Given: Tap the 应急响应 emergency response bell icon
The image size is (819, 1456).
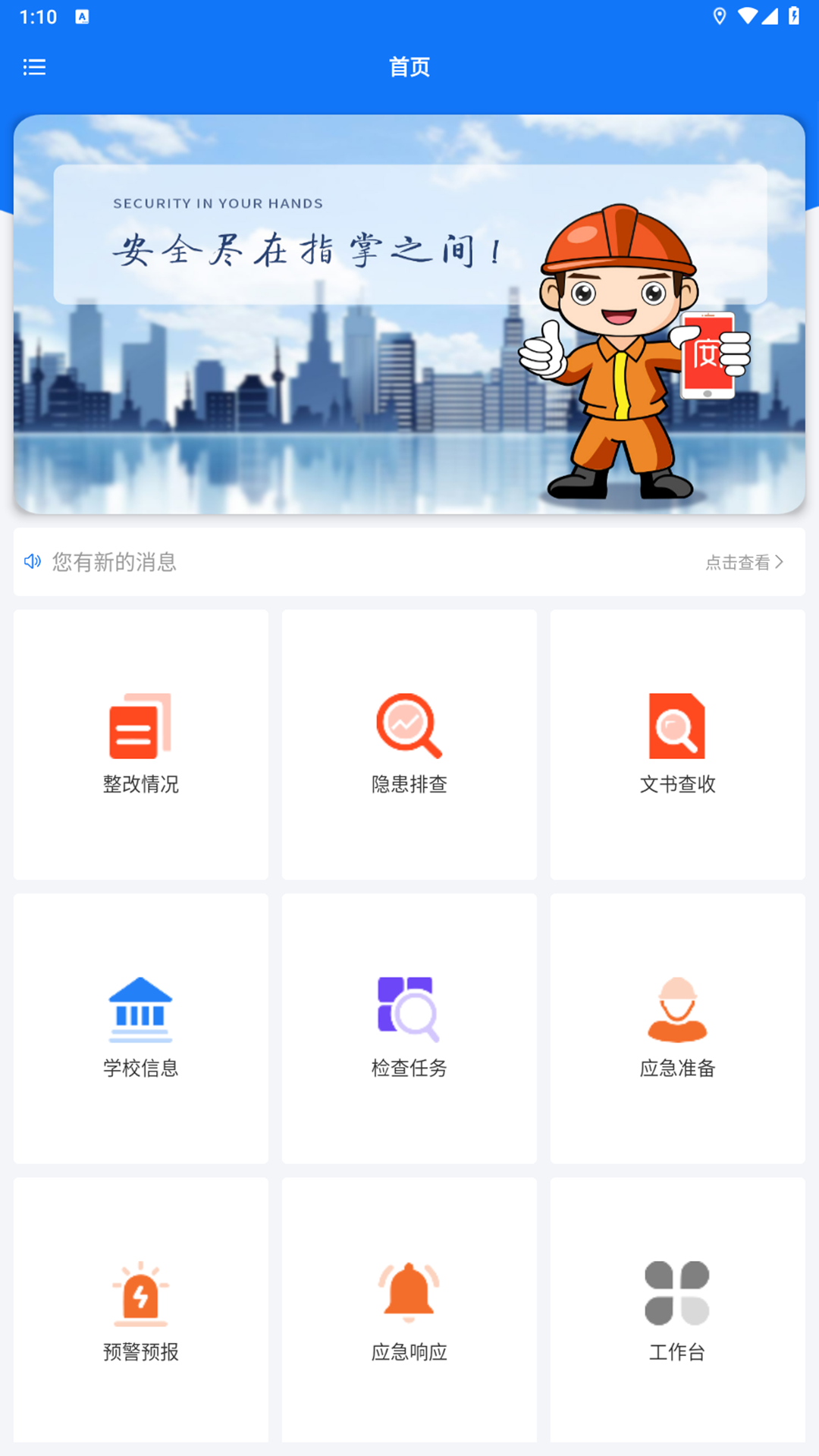Looking at the screenshot, I should (x=409, y=1289).
